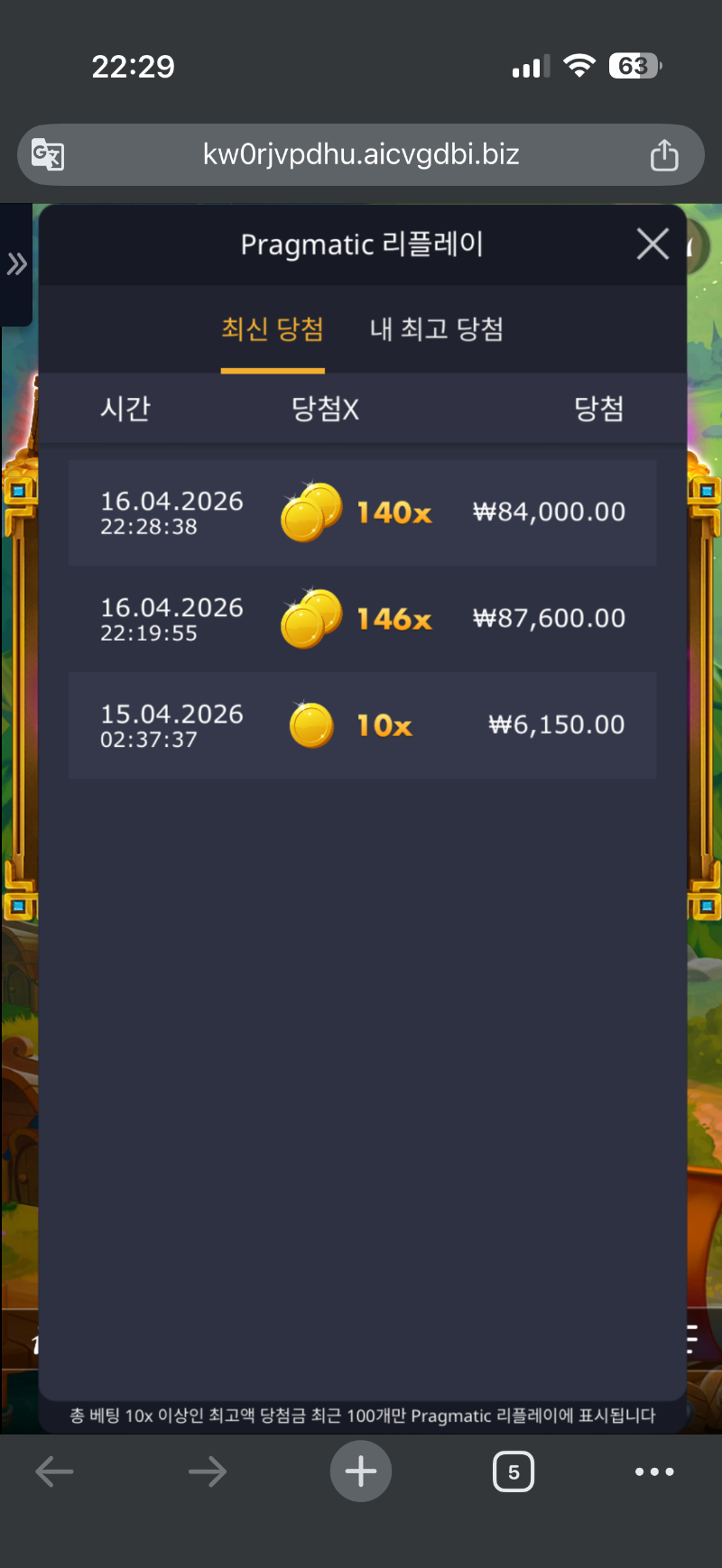The height and width of the screenshot is (1568, 722).
Task: Close the Pragmatic replay dialog
Action: 652,244
